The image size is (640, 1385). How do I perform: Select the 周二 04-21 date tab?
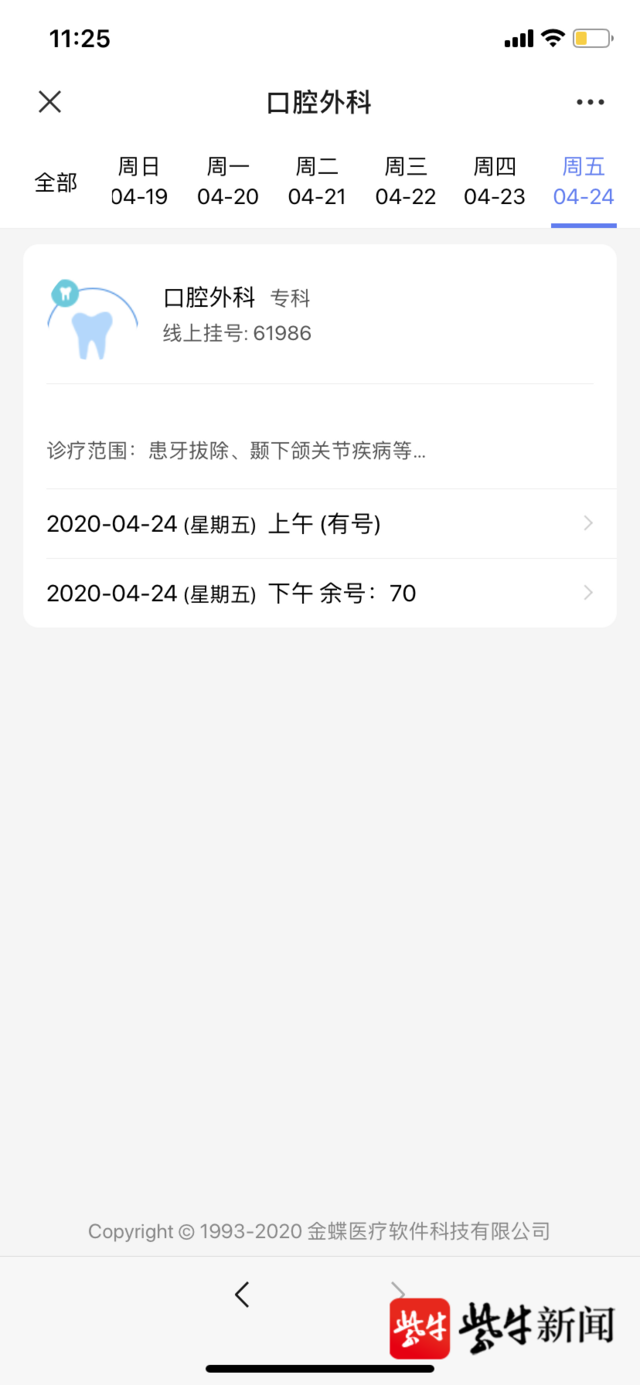[317, 181]
